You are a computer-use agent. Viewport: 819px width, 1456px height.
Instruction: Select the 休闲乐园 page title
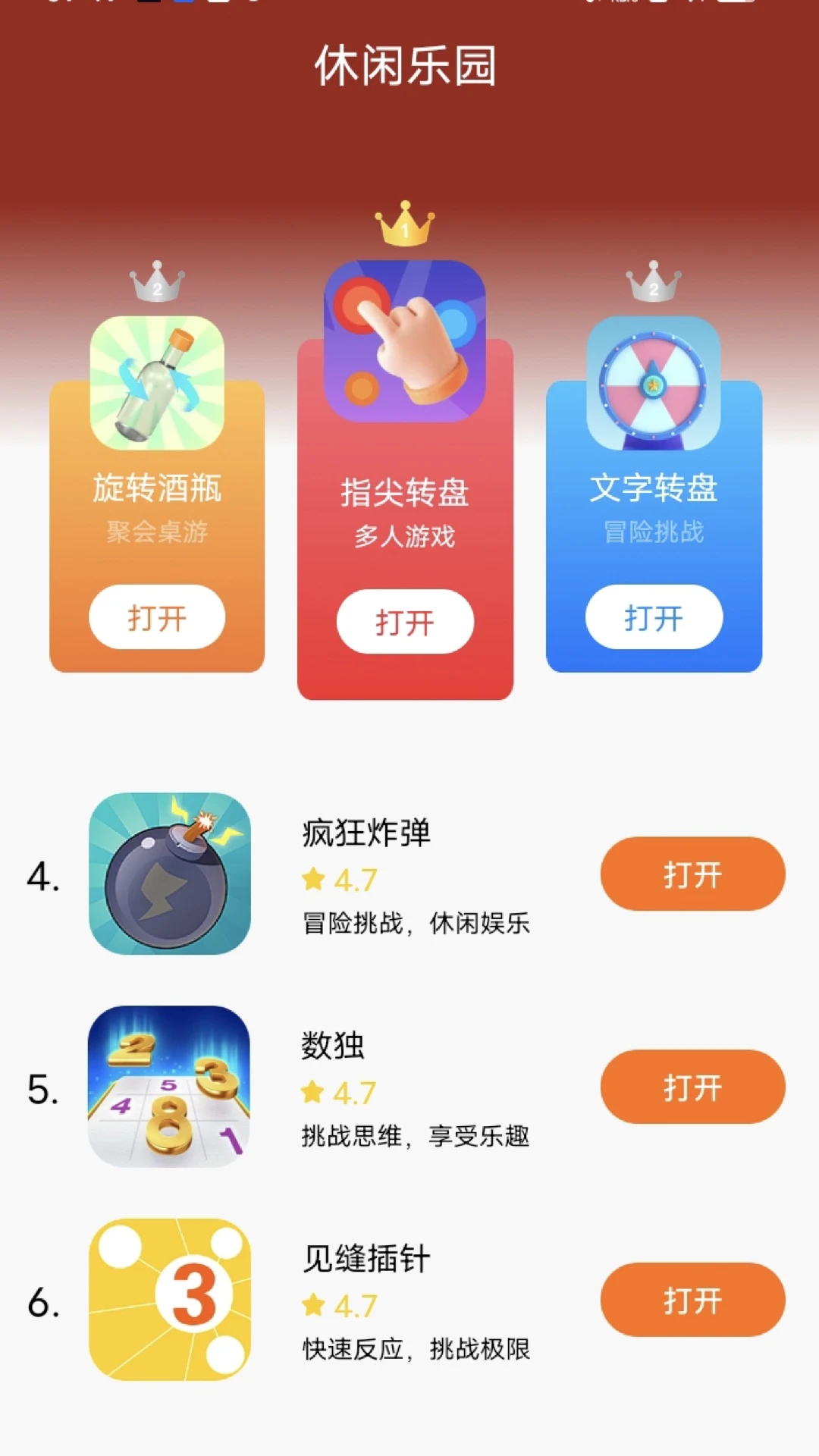tap(404, 67)
